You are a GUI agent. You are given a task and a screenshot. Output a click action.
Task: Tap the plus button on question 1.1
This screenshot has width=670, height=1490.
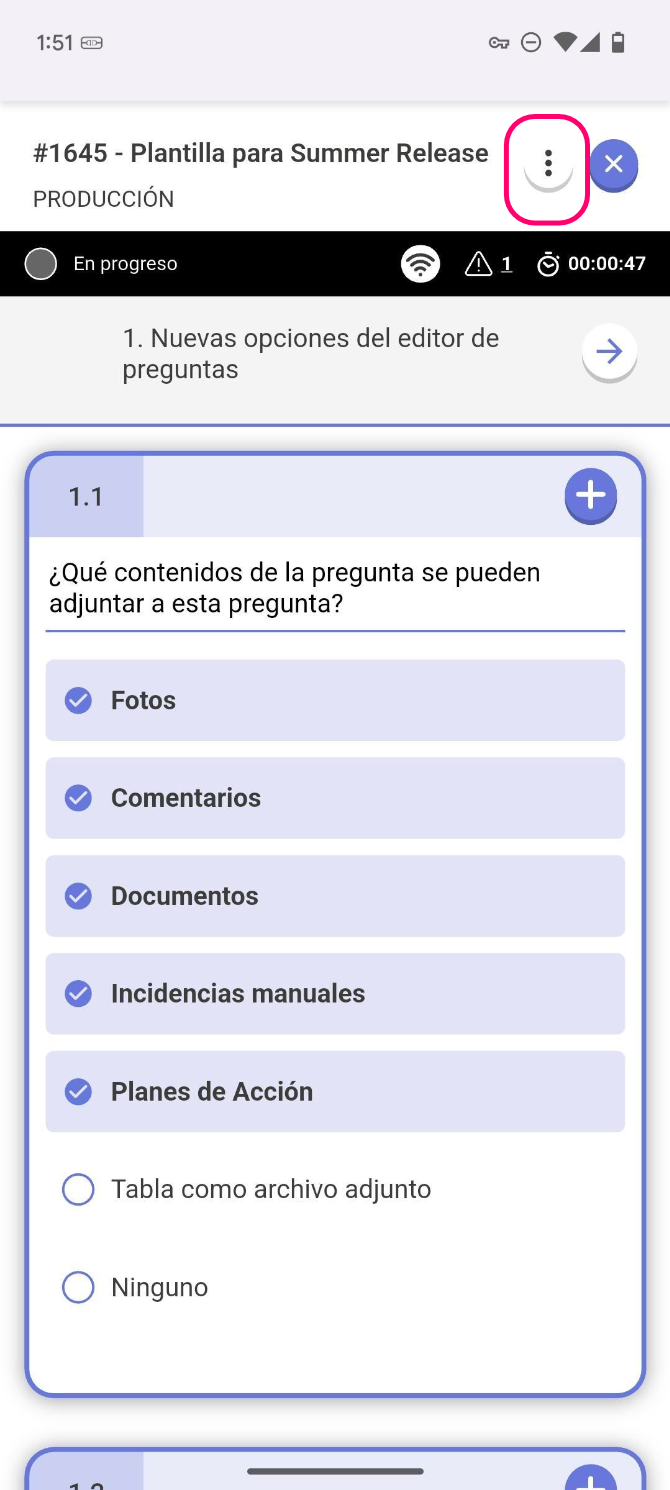[590, 495]
